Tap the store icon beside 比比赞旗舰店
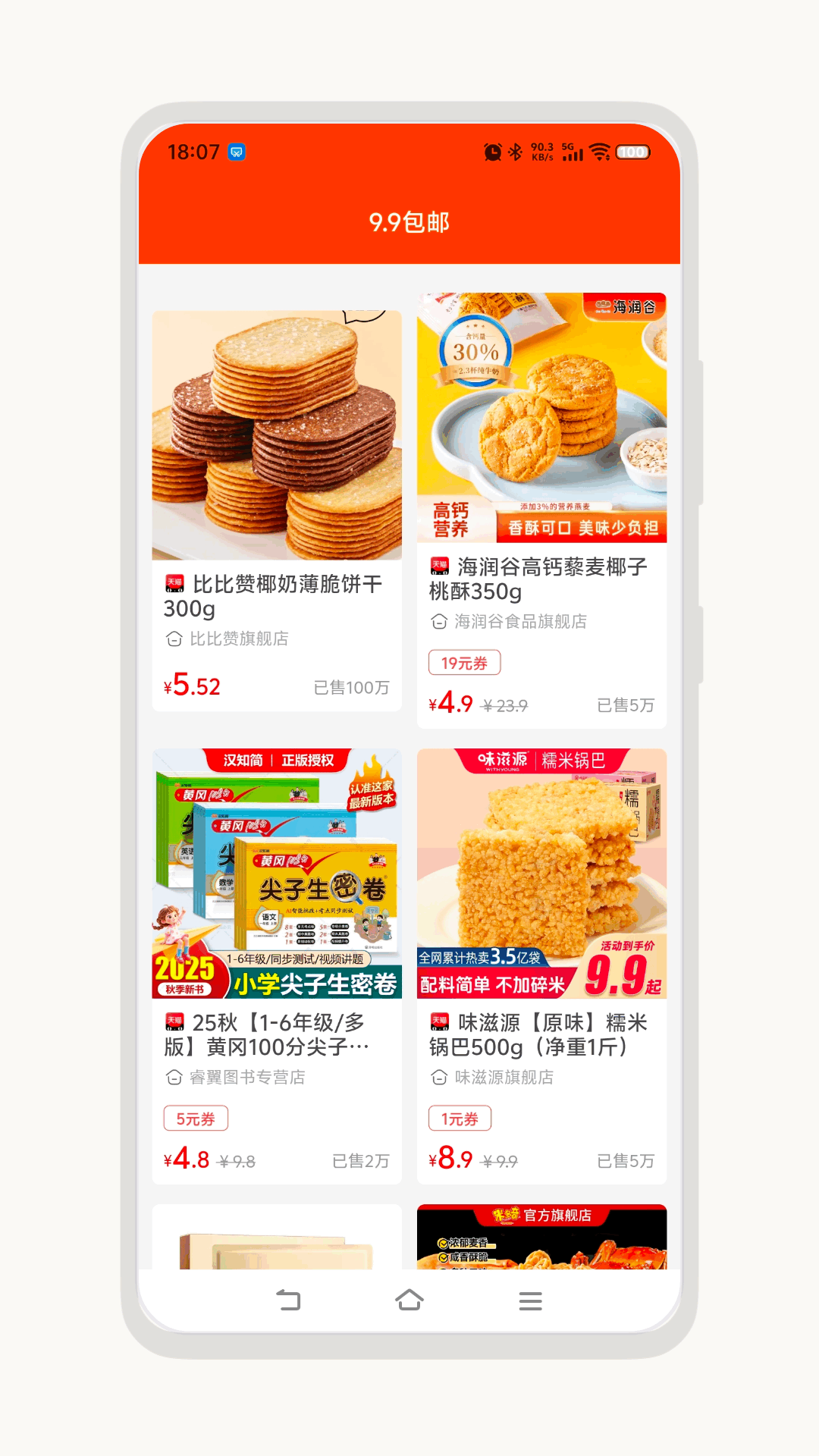The width and height of the screenshot is (819, 1456). [172, 639]
